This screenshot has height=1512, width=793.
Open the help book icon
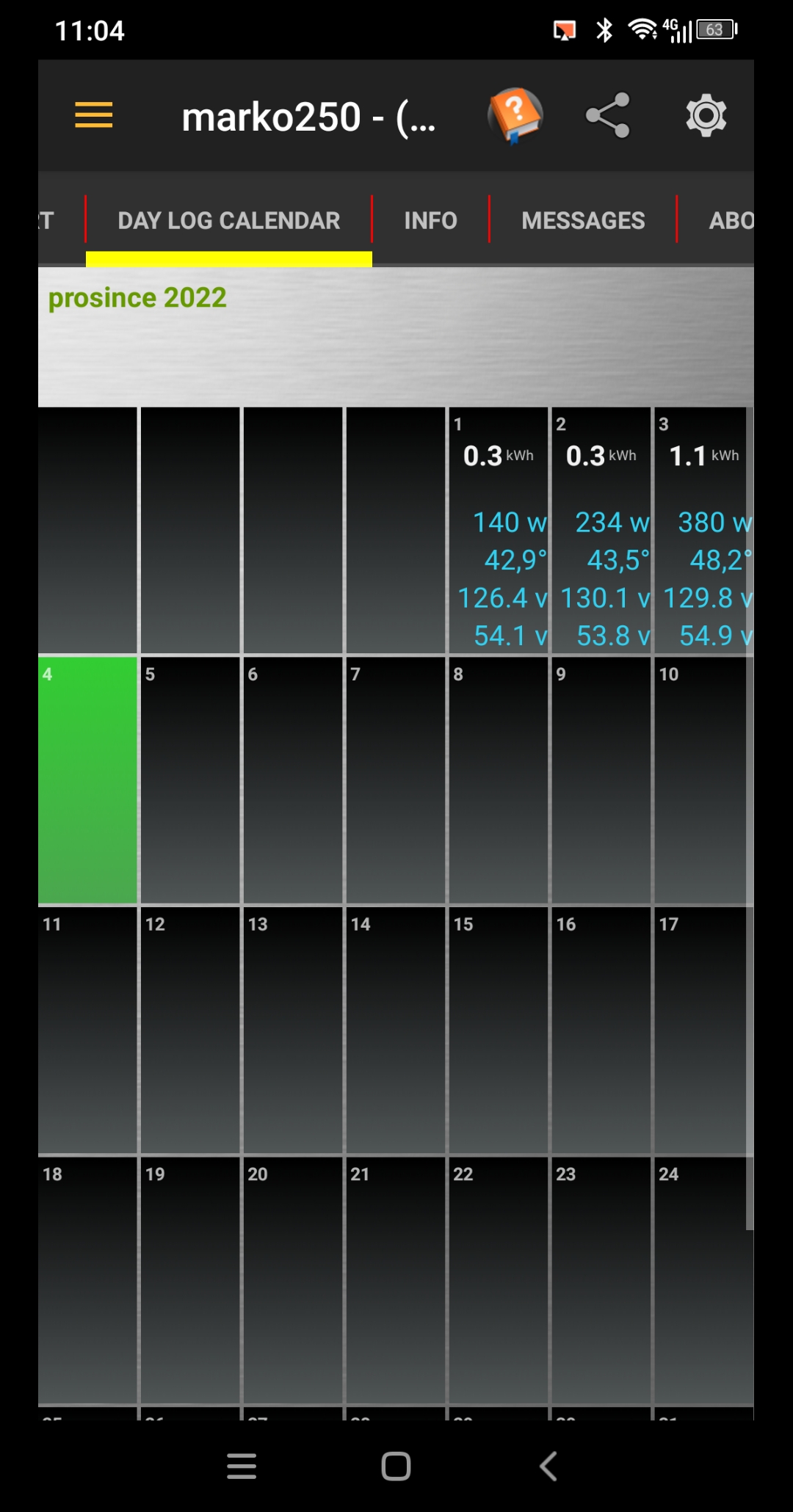click(515, 115)
